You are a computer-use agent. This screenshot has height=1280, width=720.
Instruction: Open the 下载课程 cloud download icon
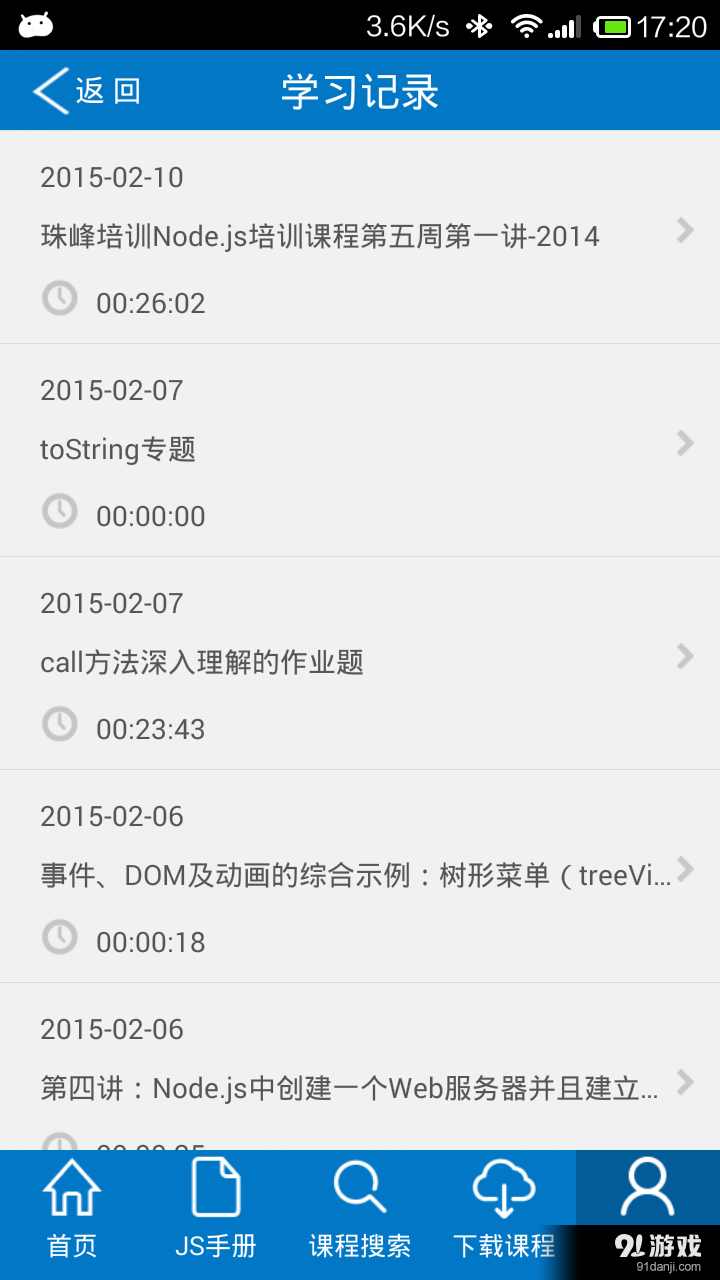[x=502, y=1186]
